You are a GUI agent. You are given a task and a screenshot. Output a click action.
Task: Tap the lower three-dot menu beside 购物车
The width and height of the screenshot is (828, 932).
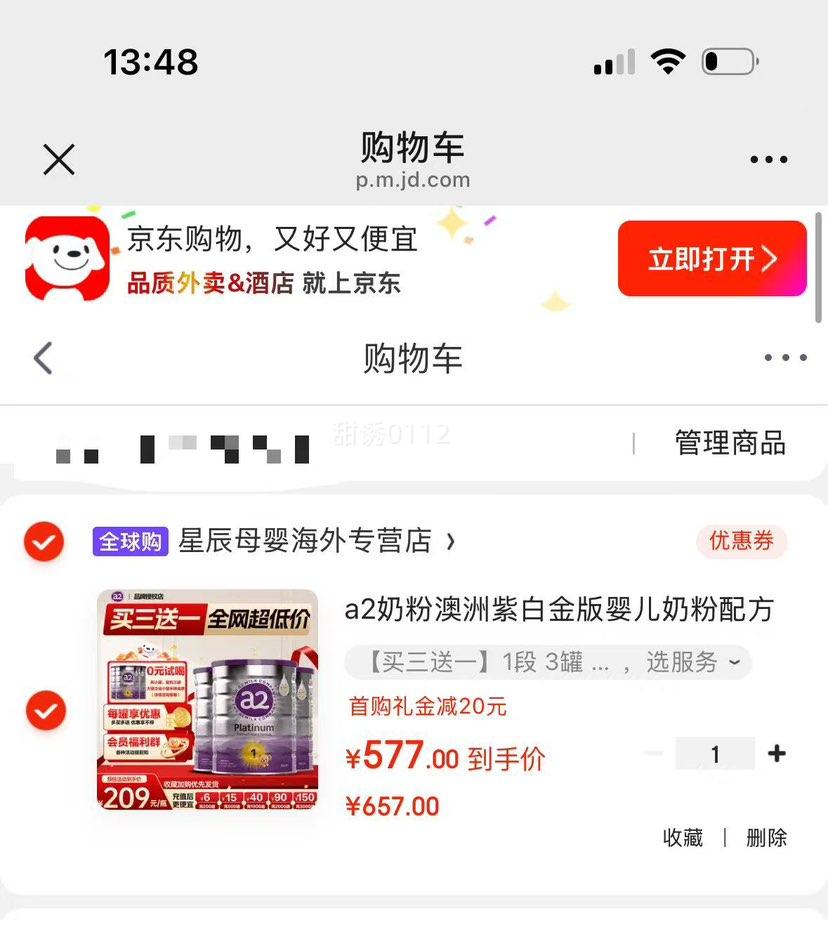tap(784, 357)
